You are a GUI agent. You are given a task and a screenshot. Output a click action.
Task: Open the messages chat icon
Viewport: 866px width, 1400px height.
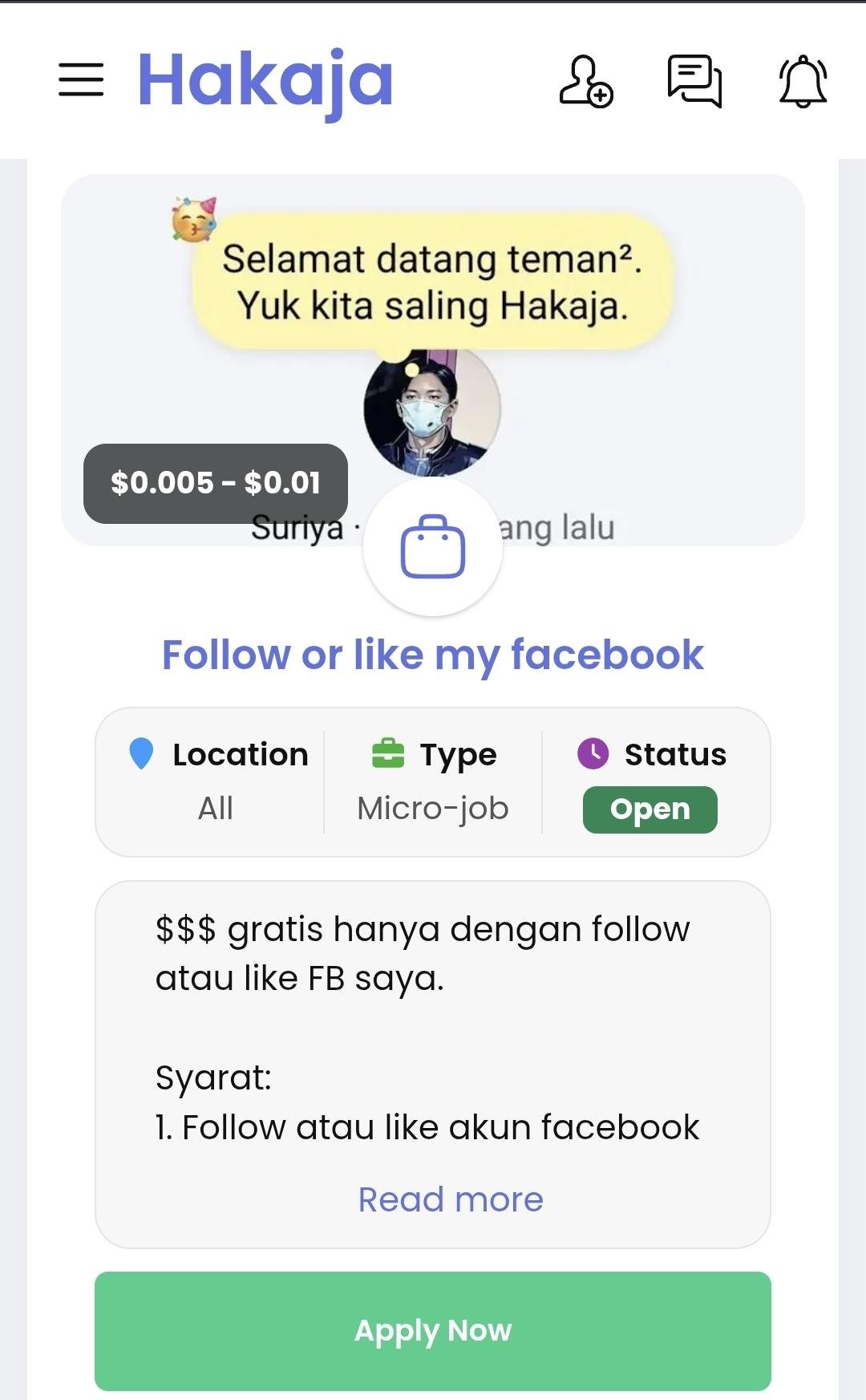[694, 81]
